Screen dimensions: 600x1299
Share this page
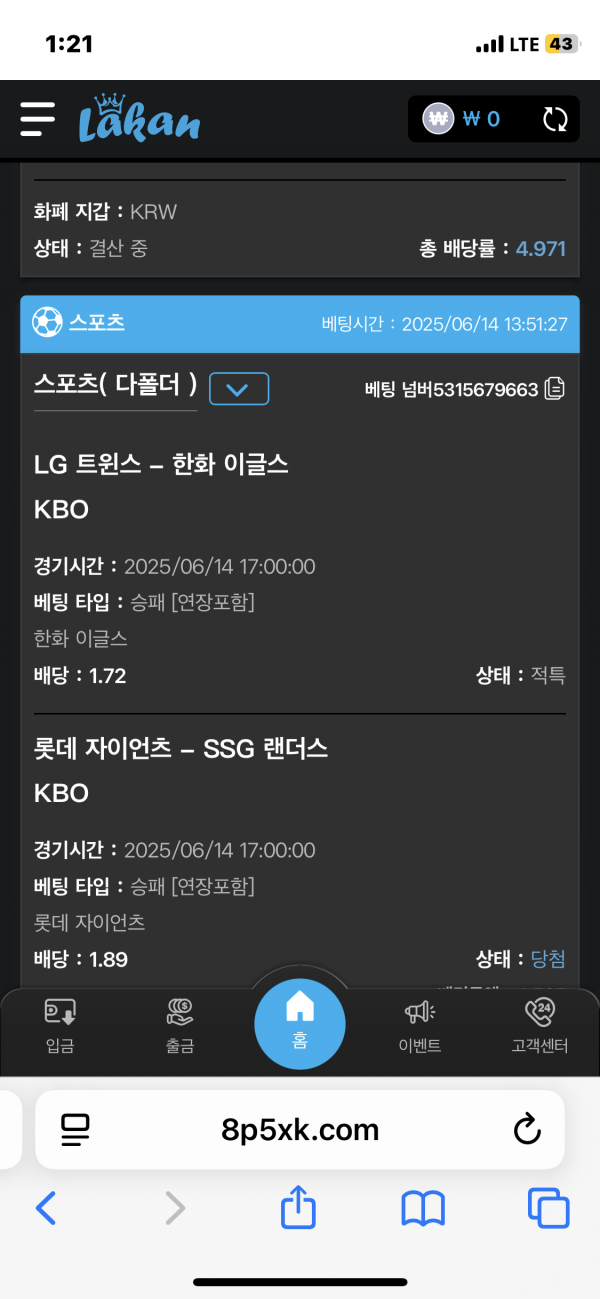(298, 1209)
